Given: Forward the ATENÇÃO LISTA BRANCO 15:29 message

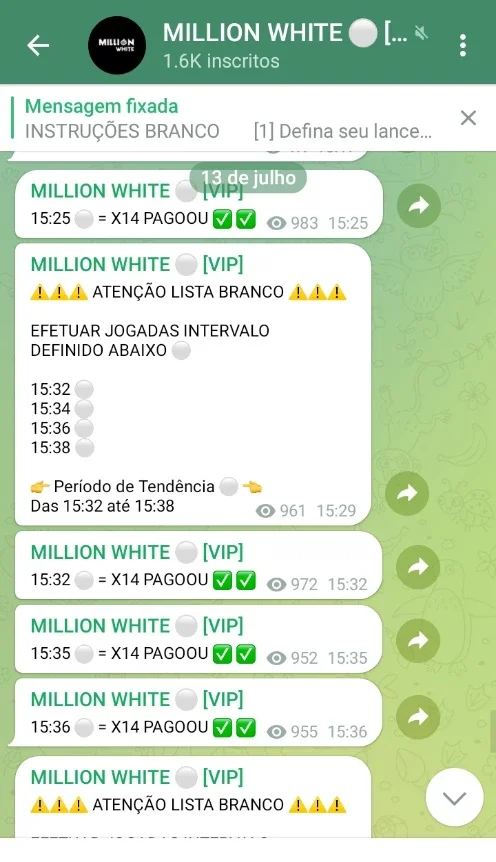Looking at the screenshot, I should [407, 493].
